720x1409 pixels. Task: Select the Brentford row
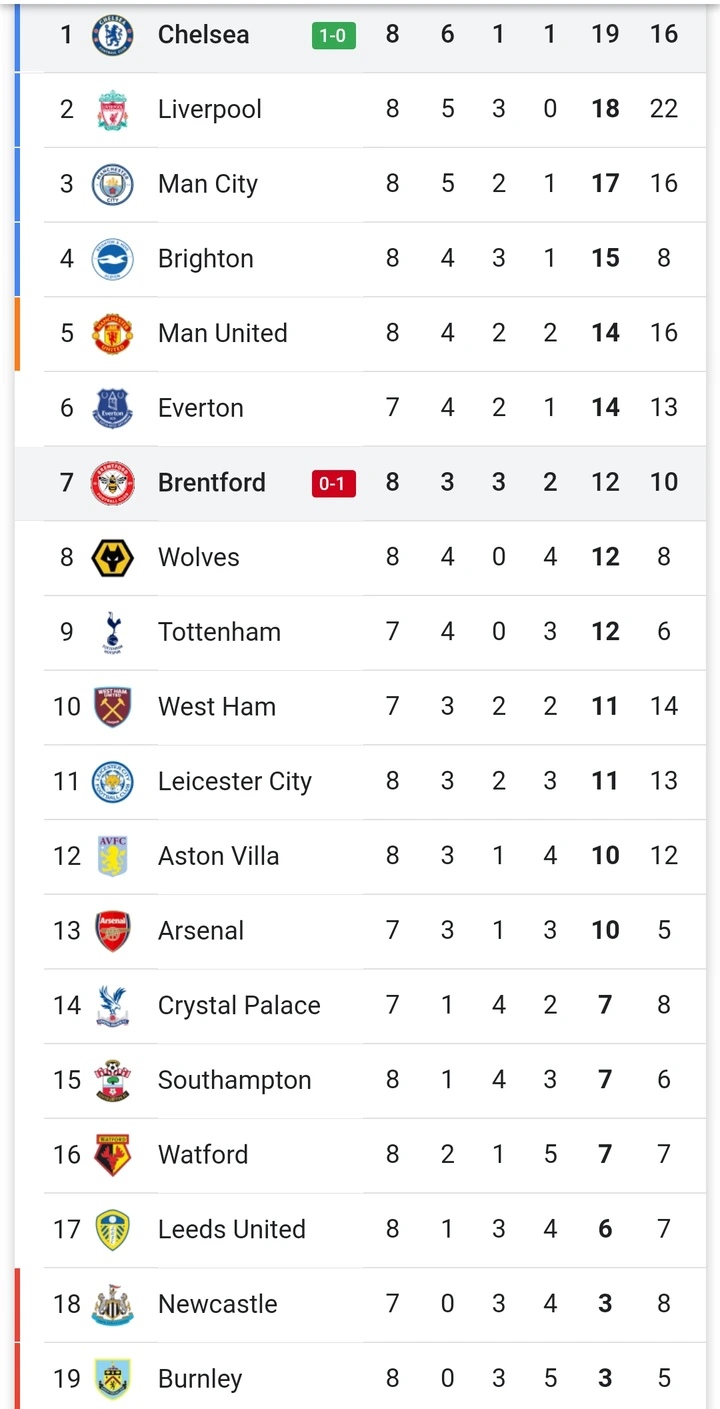(x=360, y=483)
